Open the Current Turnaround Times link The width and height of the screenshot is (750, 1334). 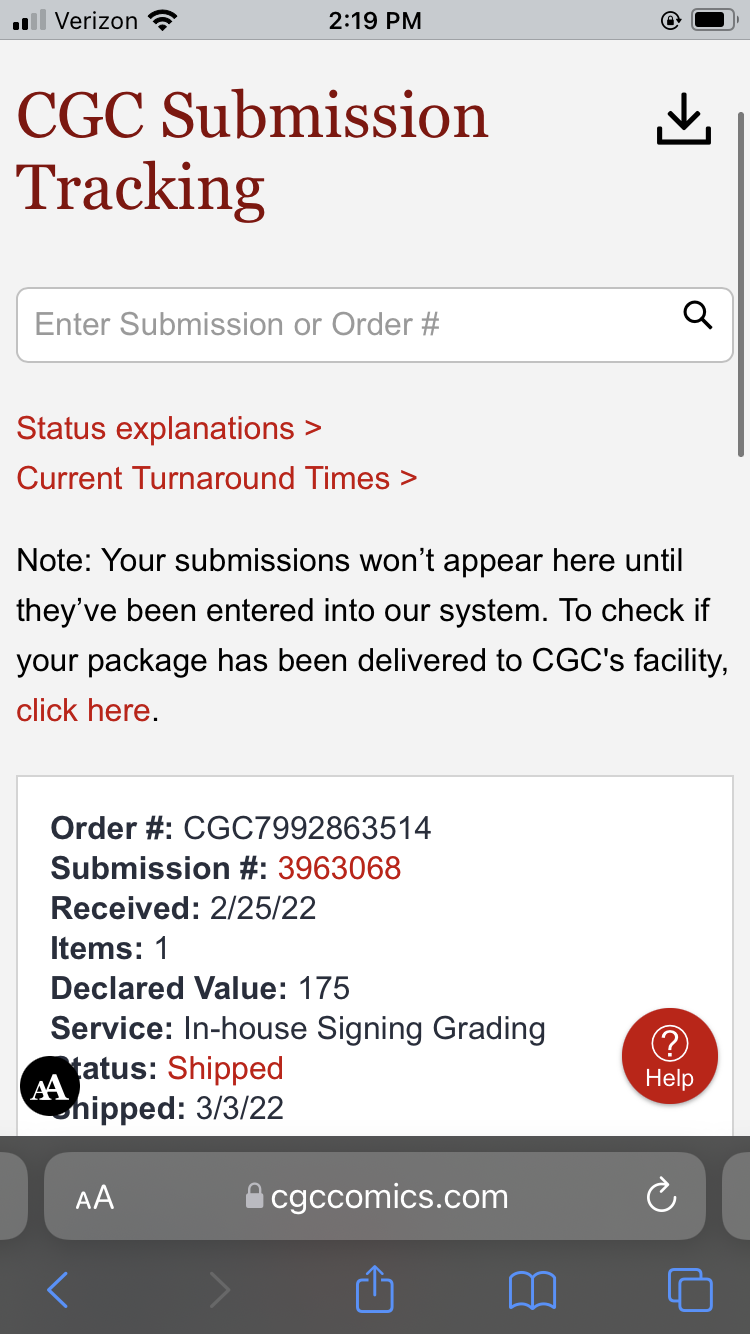coord(216,478)
